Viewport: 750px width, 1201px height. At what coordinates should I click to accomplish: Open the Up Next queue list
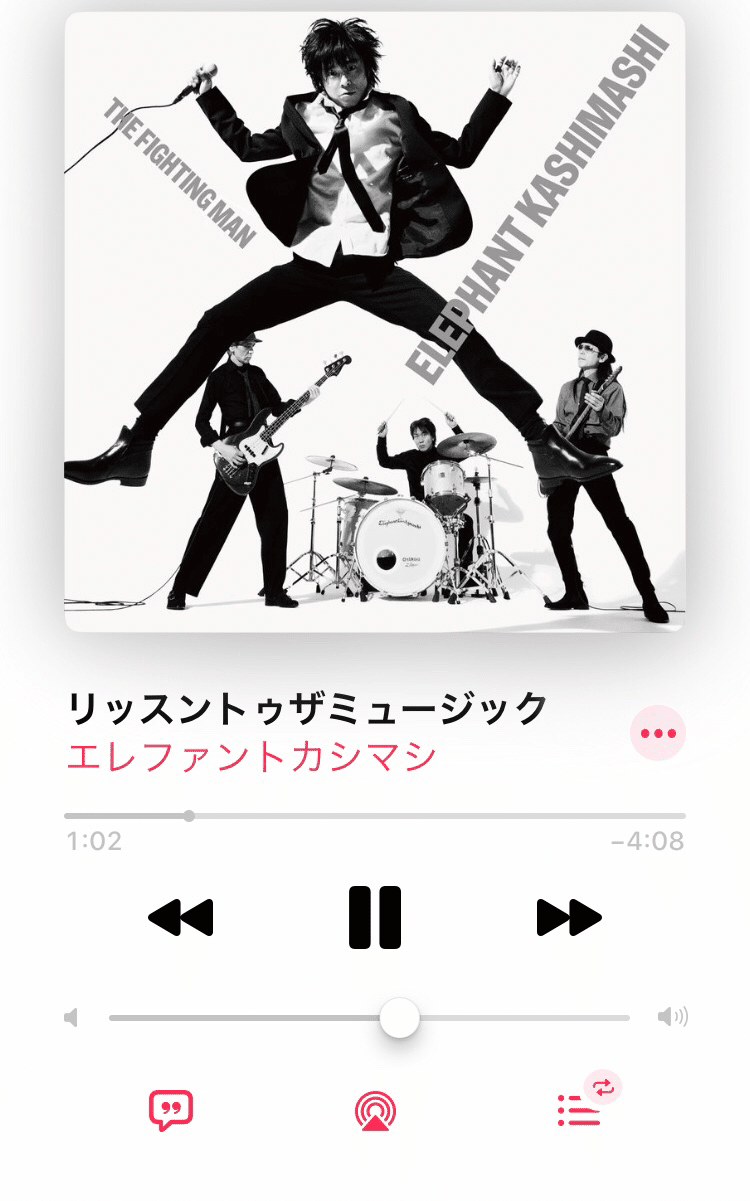(579, 1110)
